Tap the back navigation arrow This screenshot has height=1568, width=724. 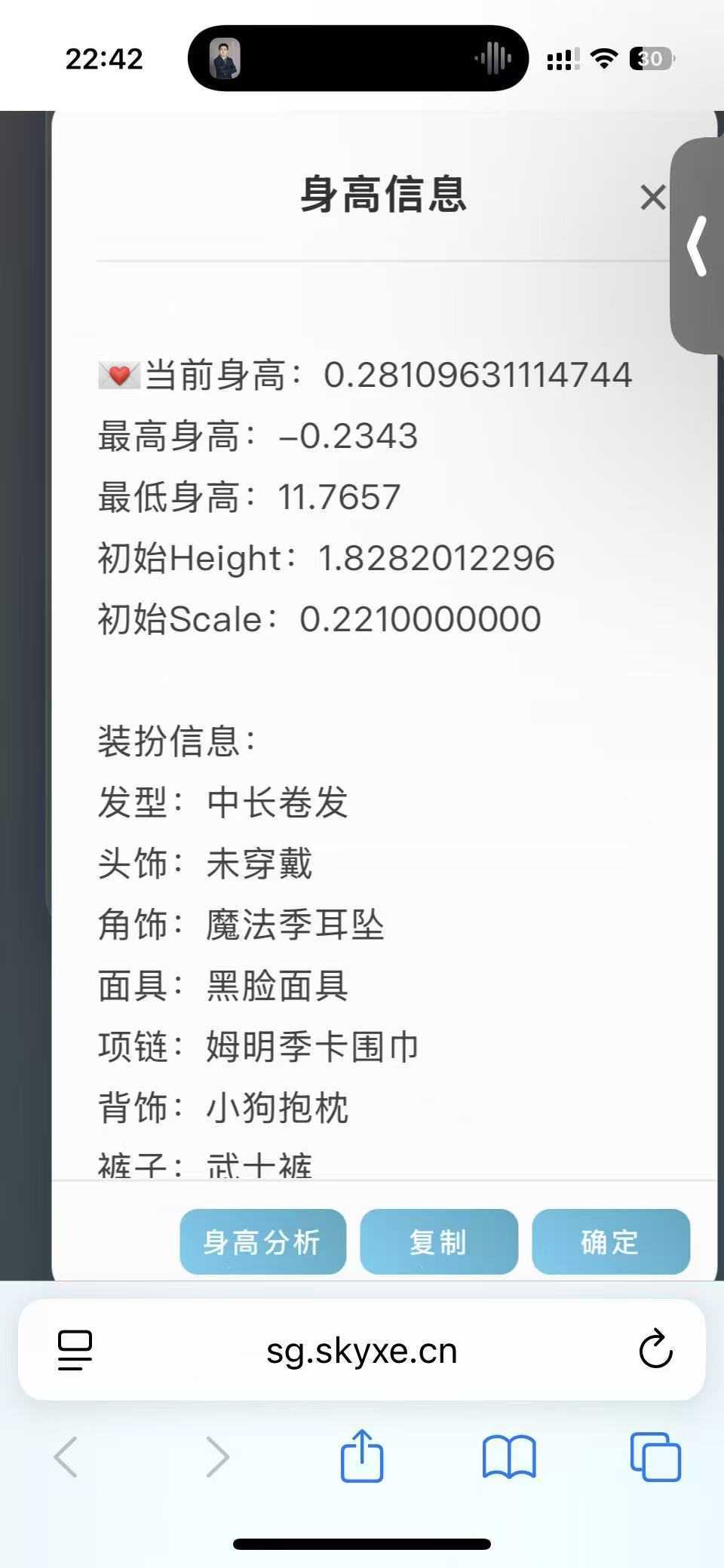68,1456
